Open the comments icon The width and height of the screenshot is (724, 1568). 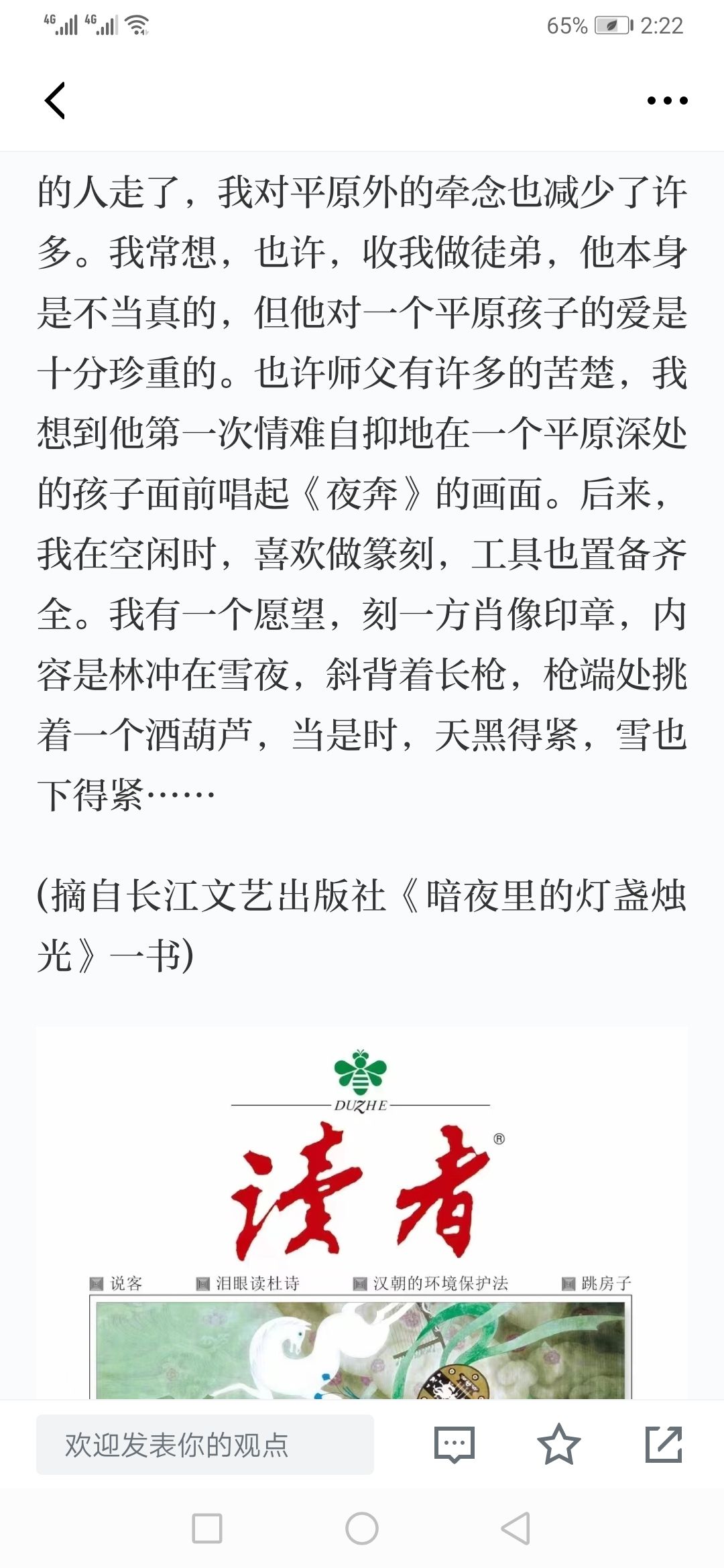click(455, 1444)
